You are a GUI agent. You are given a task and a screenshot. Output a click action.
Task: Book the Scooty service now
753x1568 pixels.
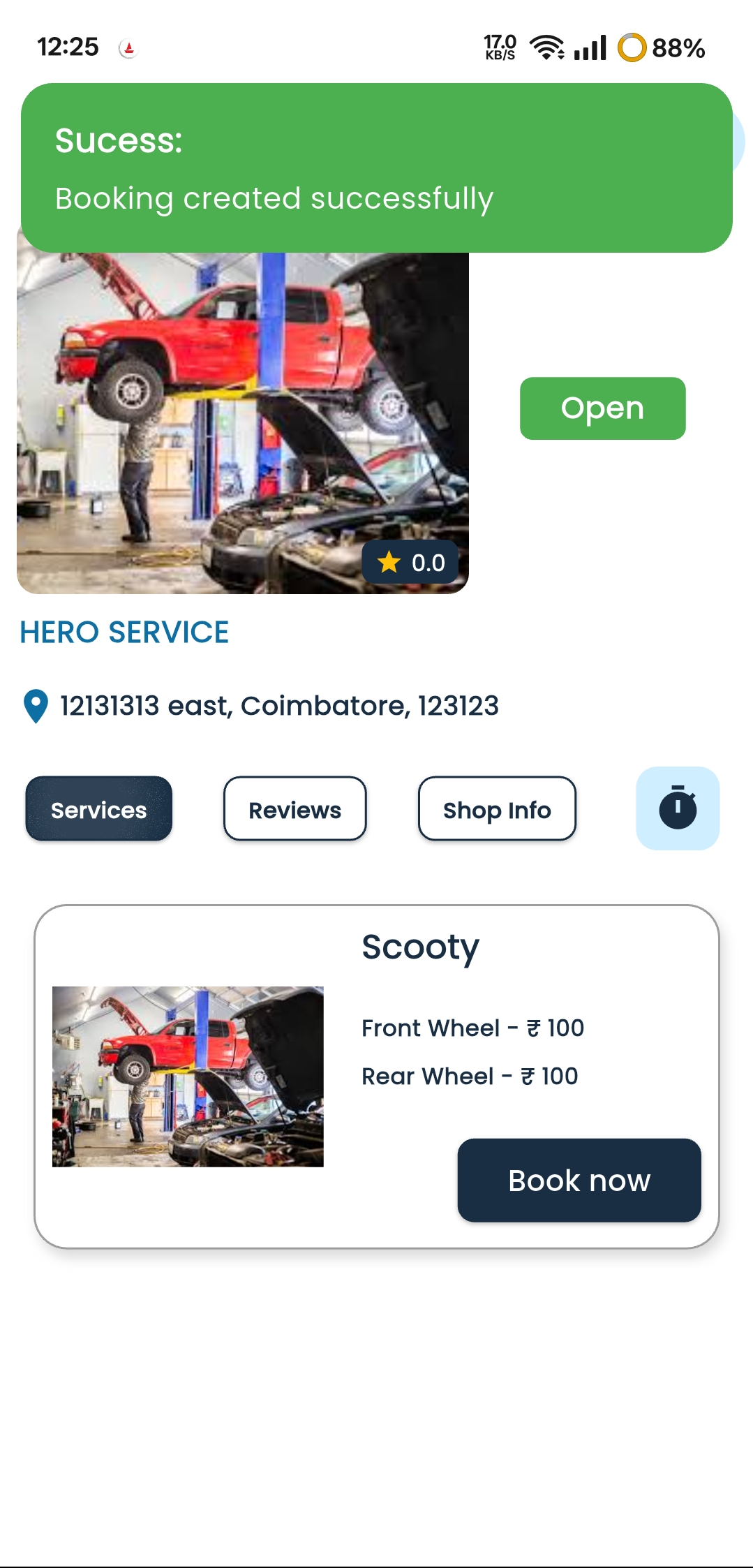(x=579, y=1180)
